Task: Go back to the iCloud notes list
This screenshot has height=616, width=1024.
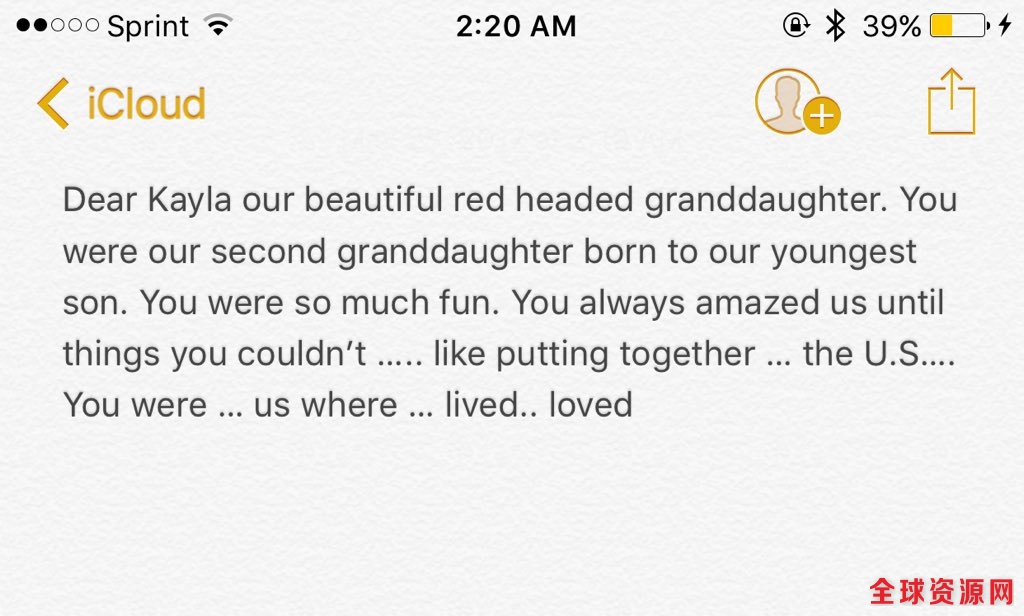Action: (121, 104)
